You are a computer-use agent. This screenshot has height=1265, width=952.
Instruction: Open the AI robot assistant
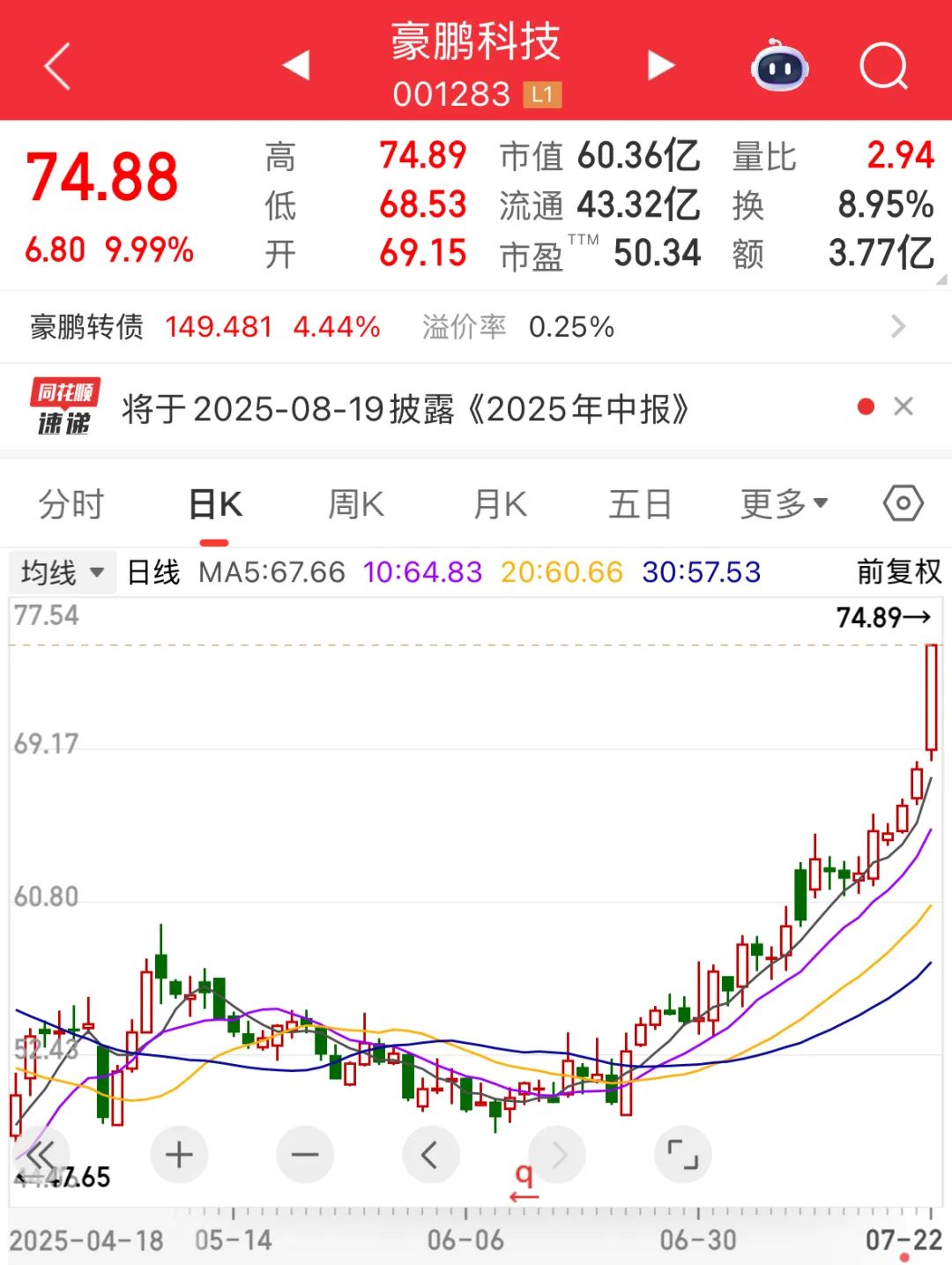pos(779,65)
